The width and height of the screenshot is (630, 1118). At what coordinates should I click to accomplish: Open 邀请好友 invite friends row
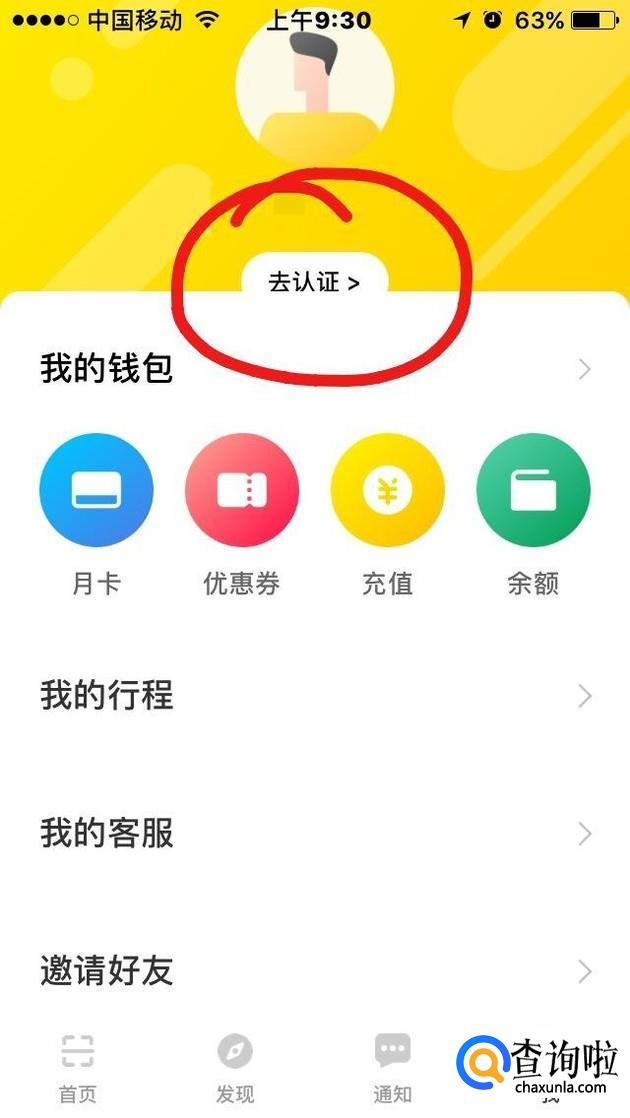(315, 970)
